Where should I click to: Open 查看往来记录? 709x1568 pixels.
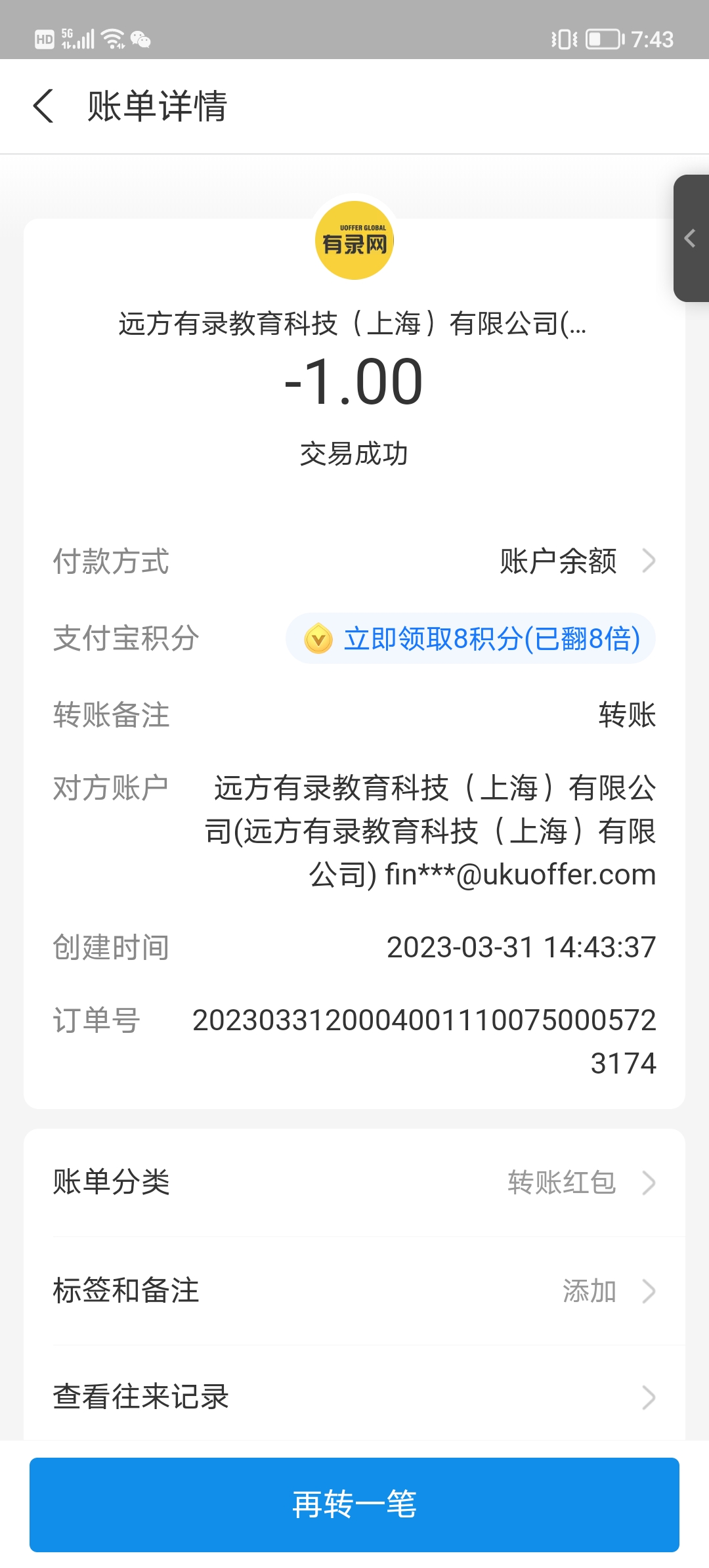tap(354, 1397)
